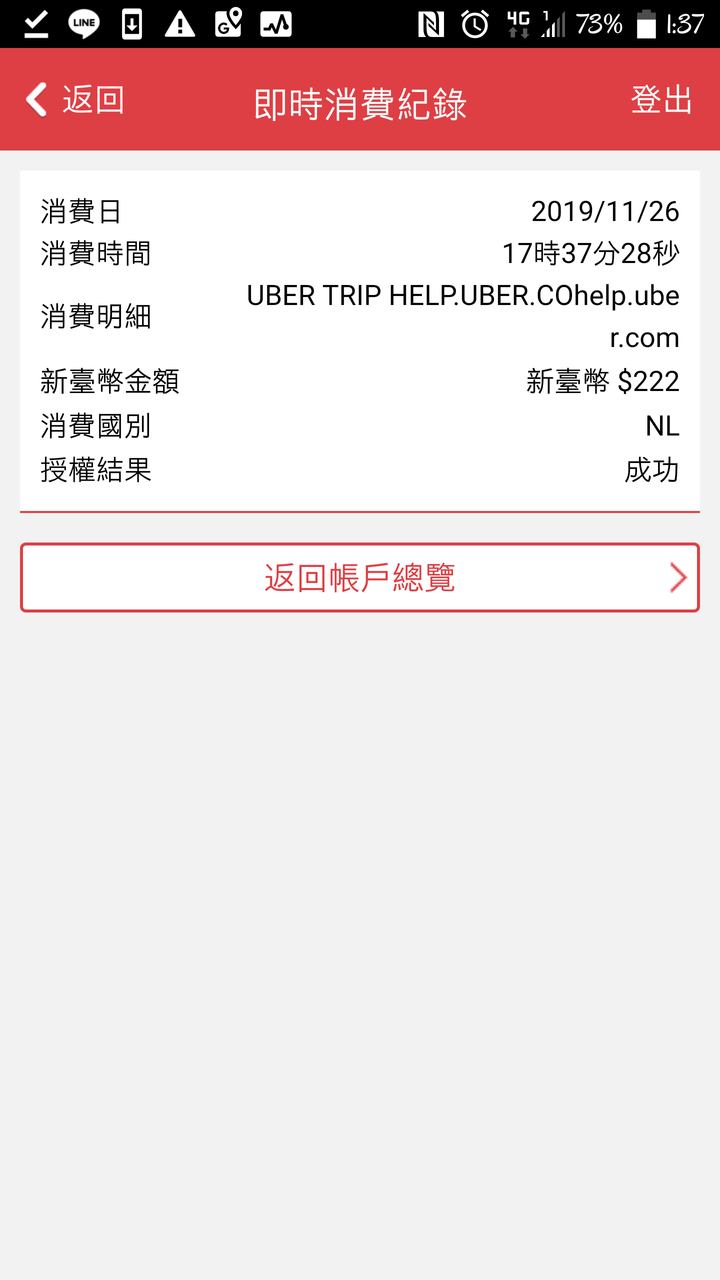Tap 登出 to log out
The height and width of the screenshot is (1280, 720).
coord(660,101)
